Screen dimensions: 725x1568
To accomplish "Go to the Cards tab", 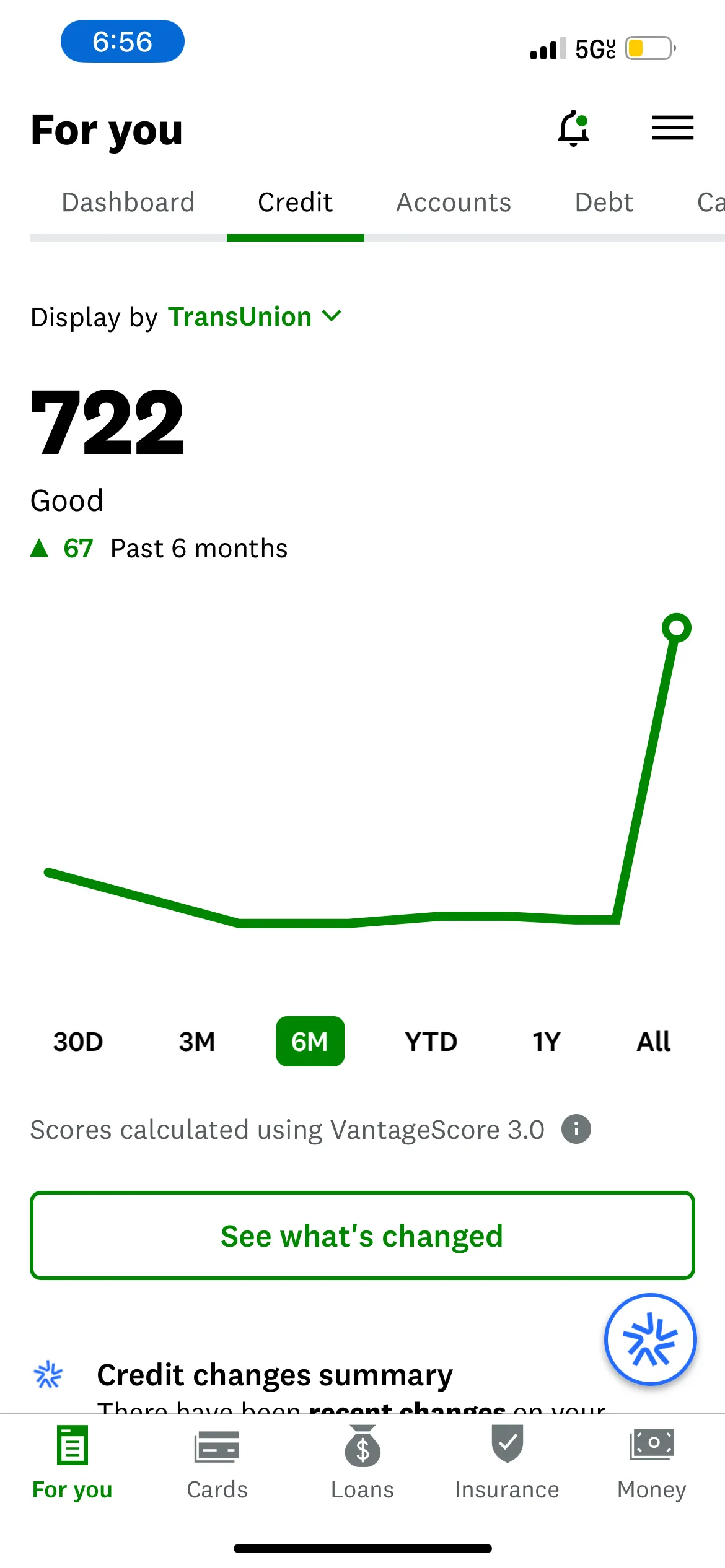I will coord(217,1463).
